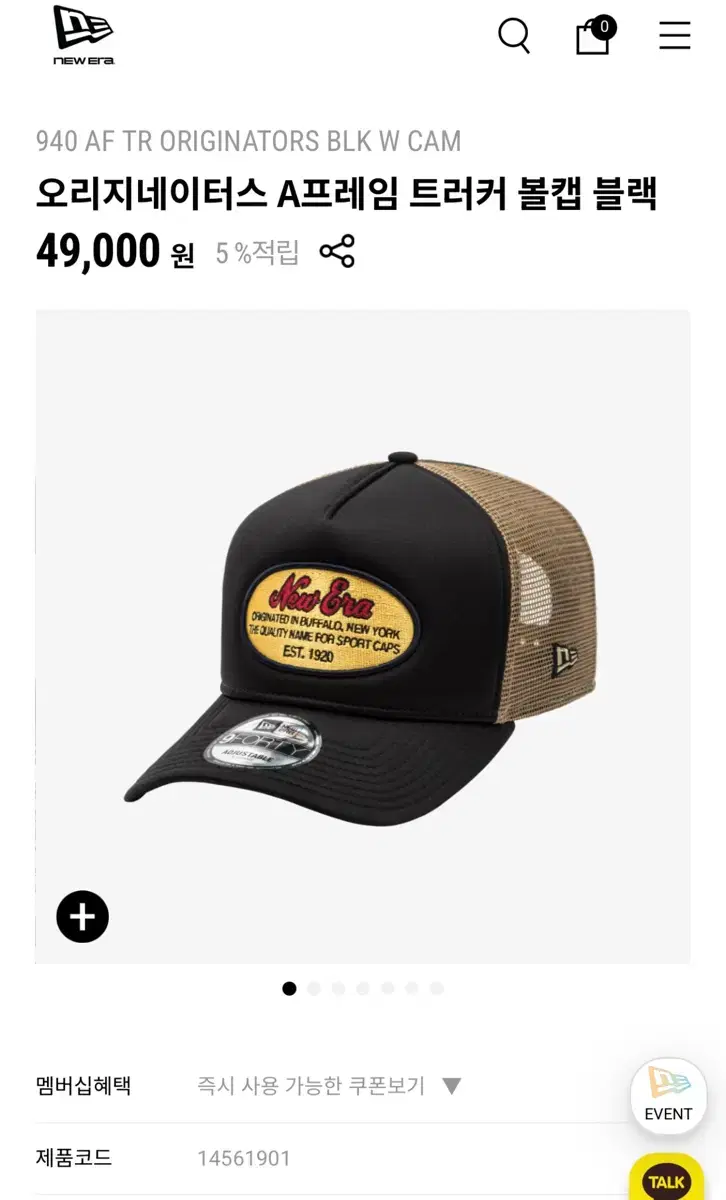Click the 제품코드 section row

coord(74,1157)
